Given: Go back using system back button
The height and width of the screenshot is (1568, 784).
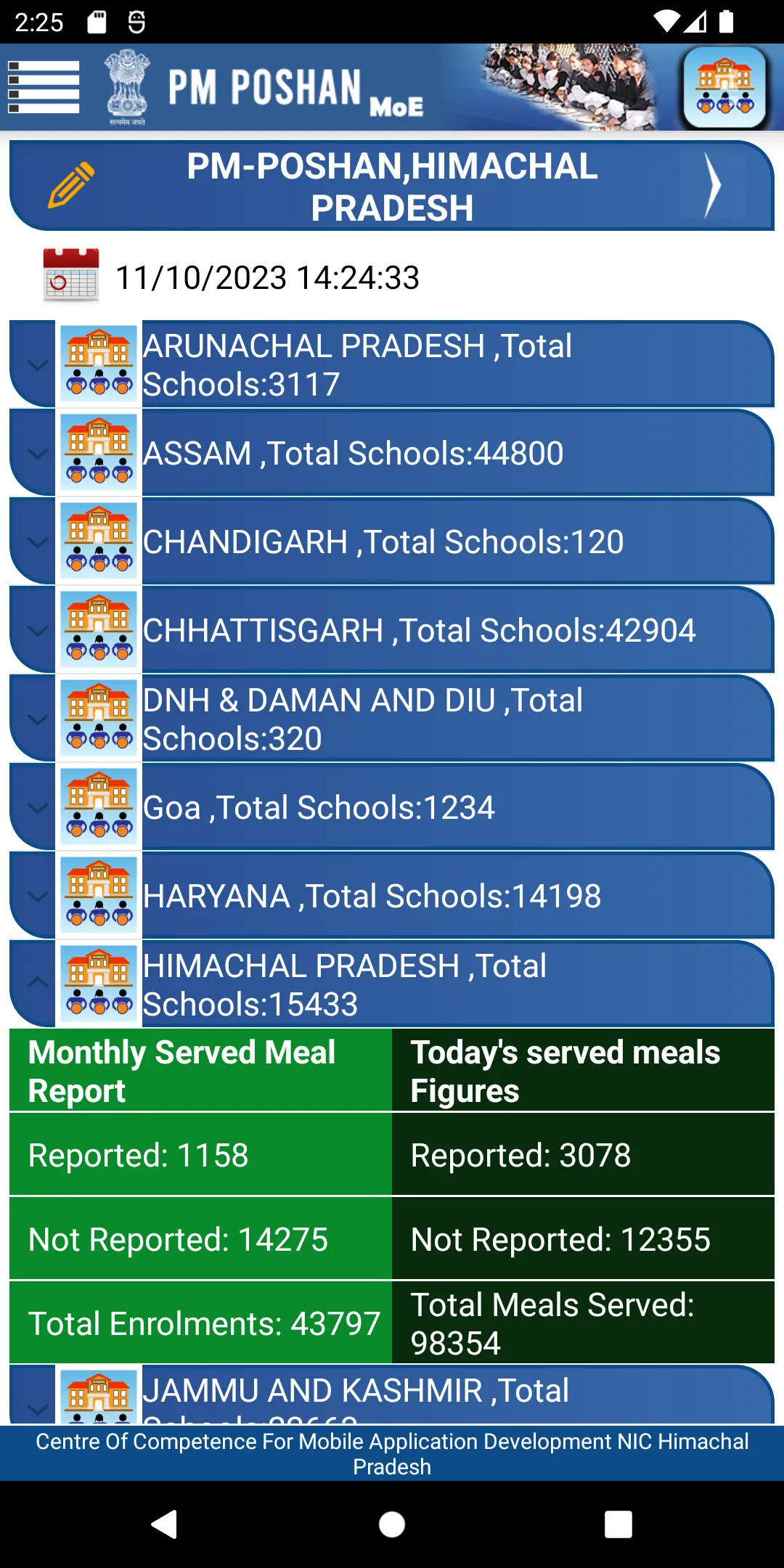Looking at the screenshot, I should [x=165, y=1524].
